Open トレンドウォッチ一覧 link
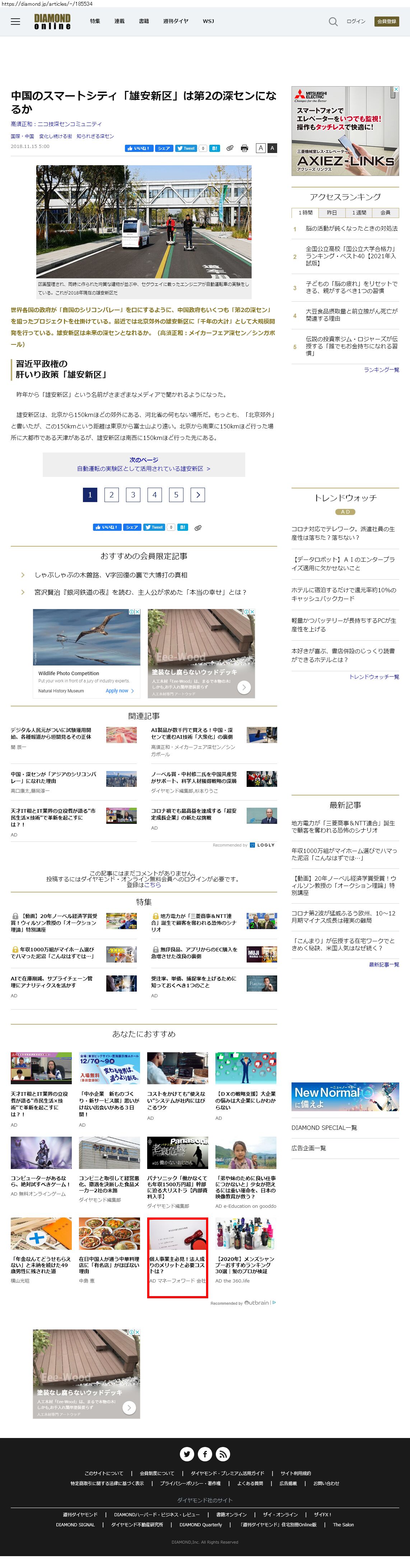 coord(373,677)
